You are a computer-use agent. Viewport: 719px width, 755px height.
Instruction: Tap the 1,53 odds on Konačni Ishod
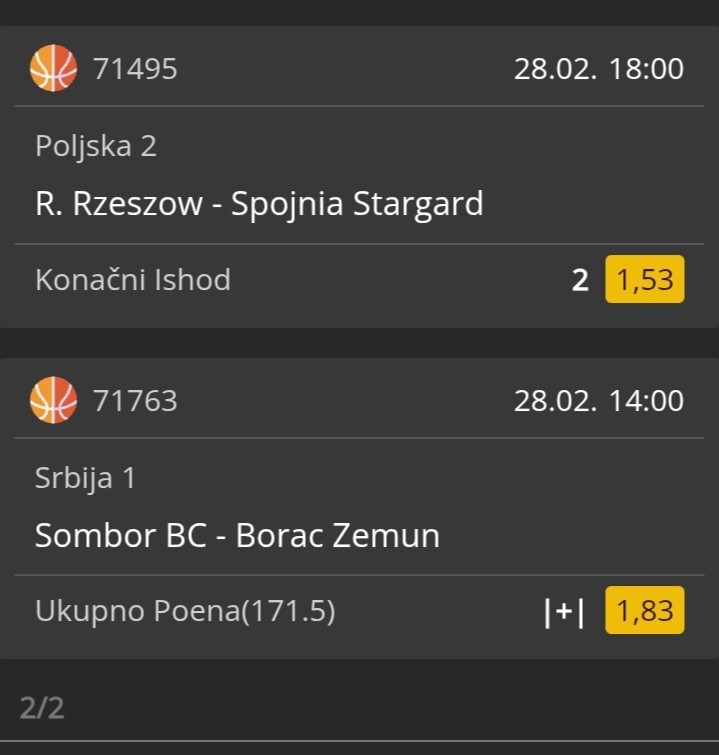pyautogui.click(x=644, y=281)
